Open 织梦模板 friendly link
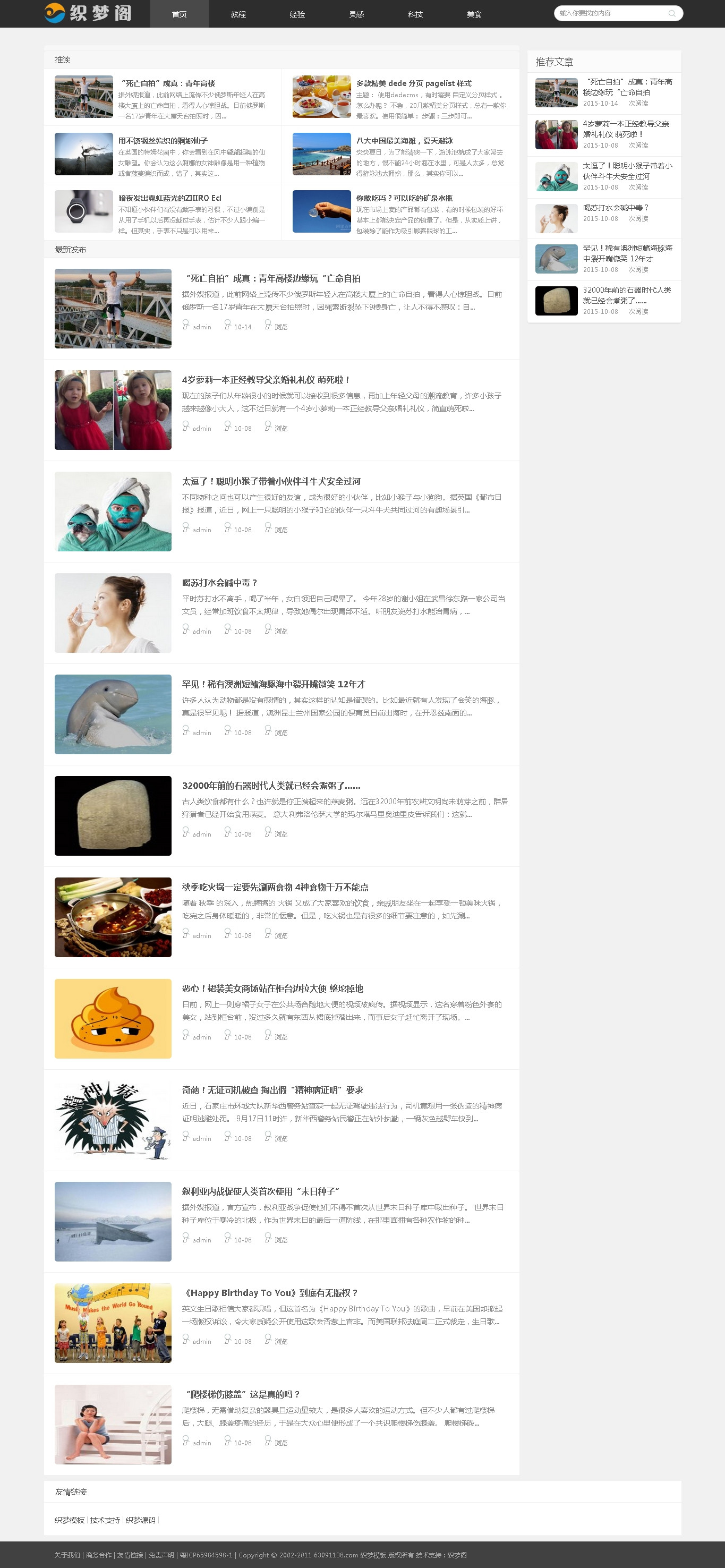Viewport: 725px width, 1568px height. tap(70, 1520)
